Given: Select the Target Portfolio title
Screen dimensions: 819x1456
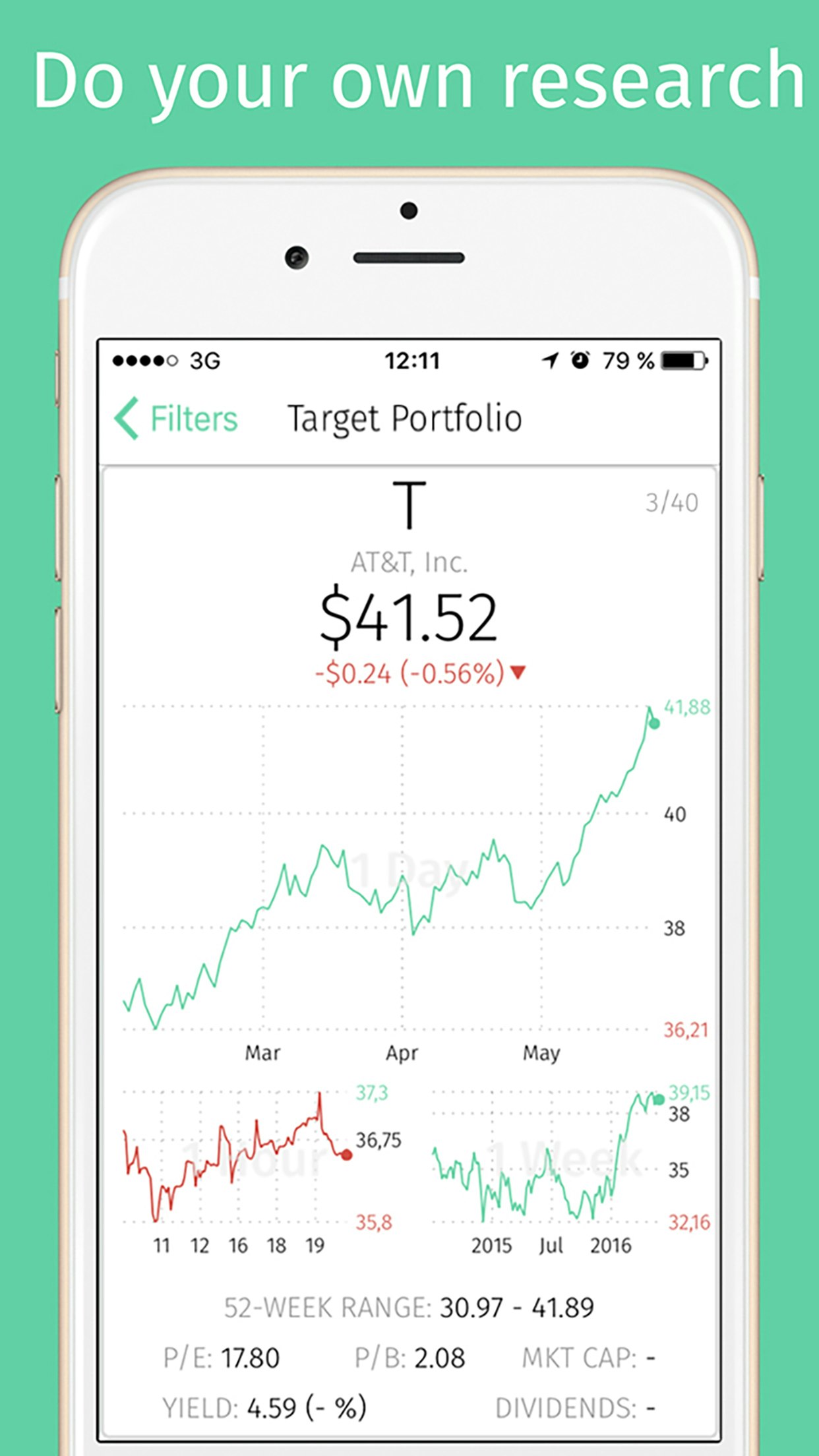Looking at the screenshot, I should 404,417.
